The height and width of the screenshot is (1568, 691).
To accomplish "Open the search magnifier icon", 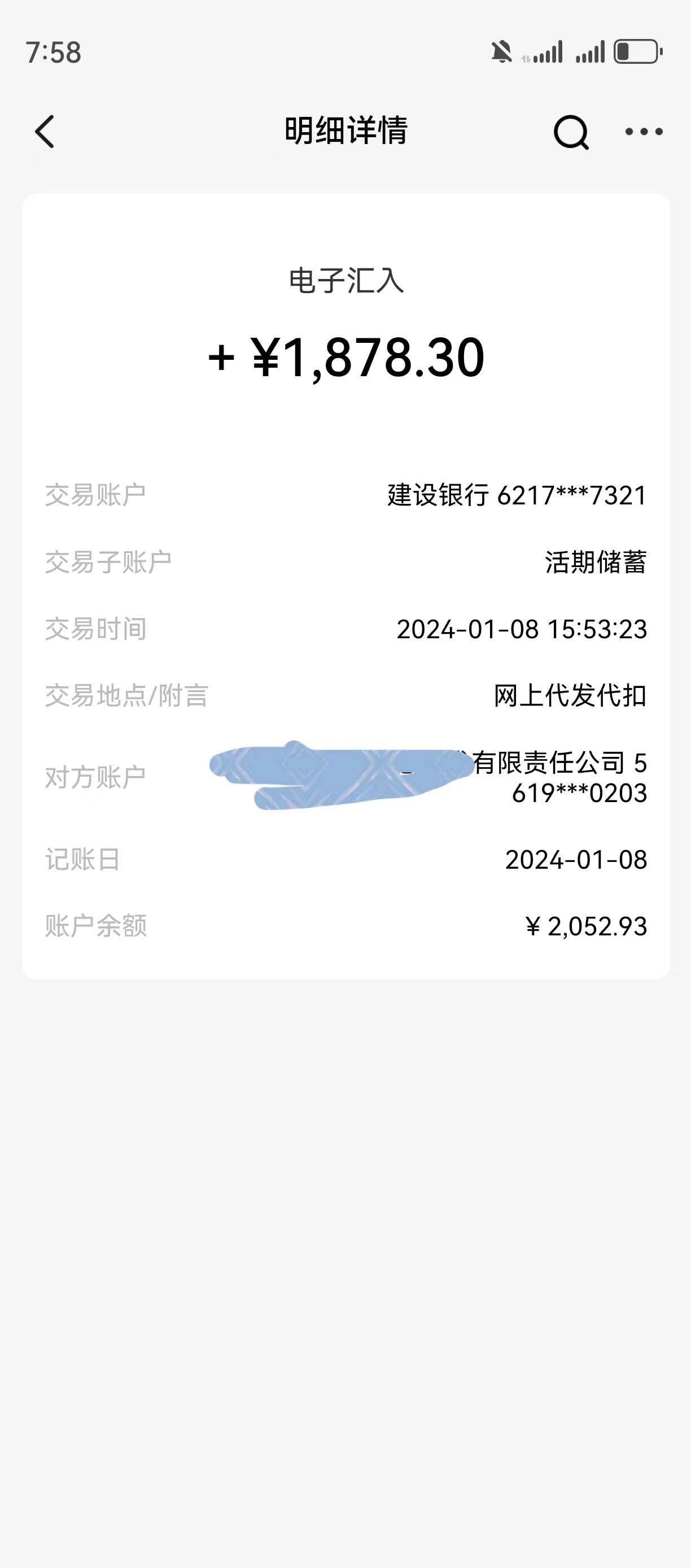I will [x=571, y=132].
